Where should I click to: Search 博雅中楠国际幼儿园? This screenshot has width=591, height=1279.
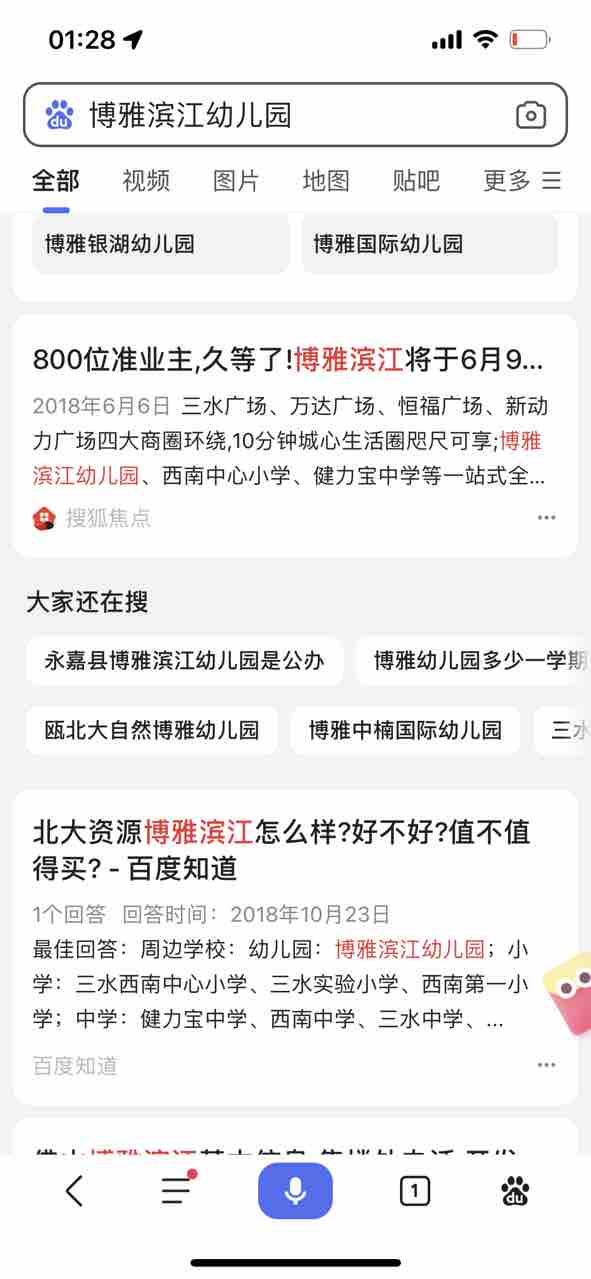click(x=405, y=730)
